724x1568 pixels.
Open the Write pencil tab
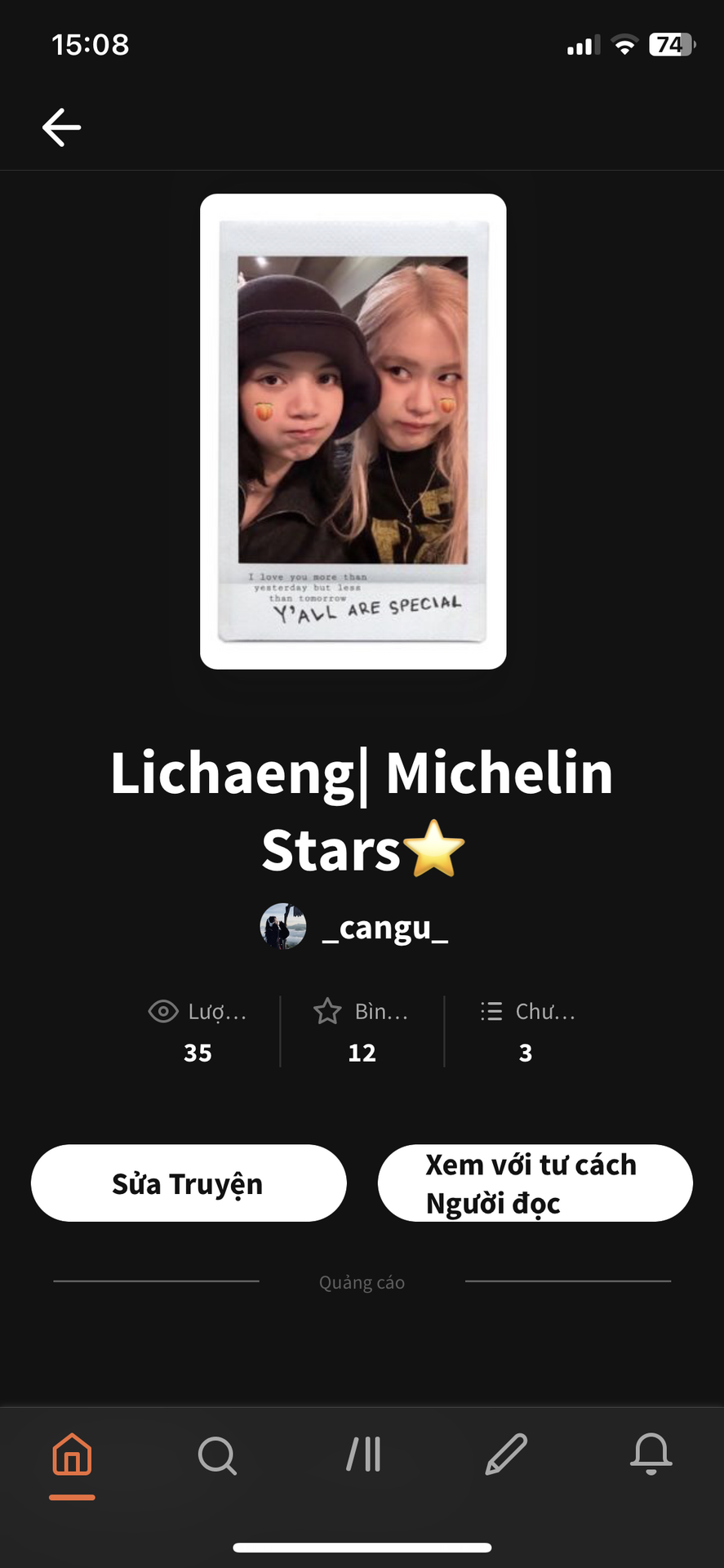click(x=506, y=1454)
